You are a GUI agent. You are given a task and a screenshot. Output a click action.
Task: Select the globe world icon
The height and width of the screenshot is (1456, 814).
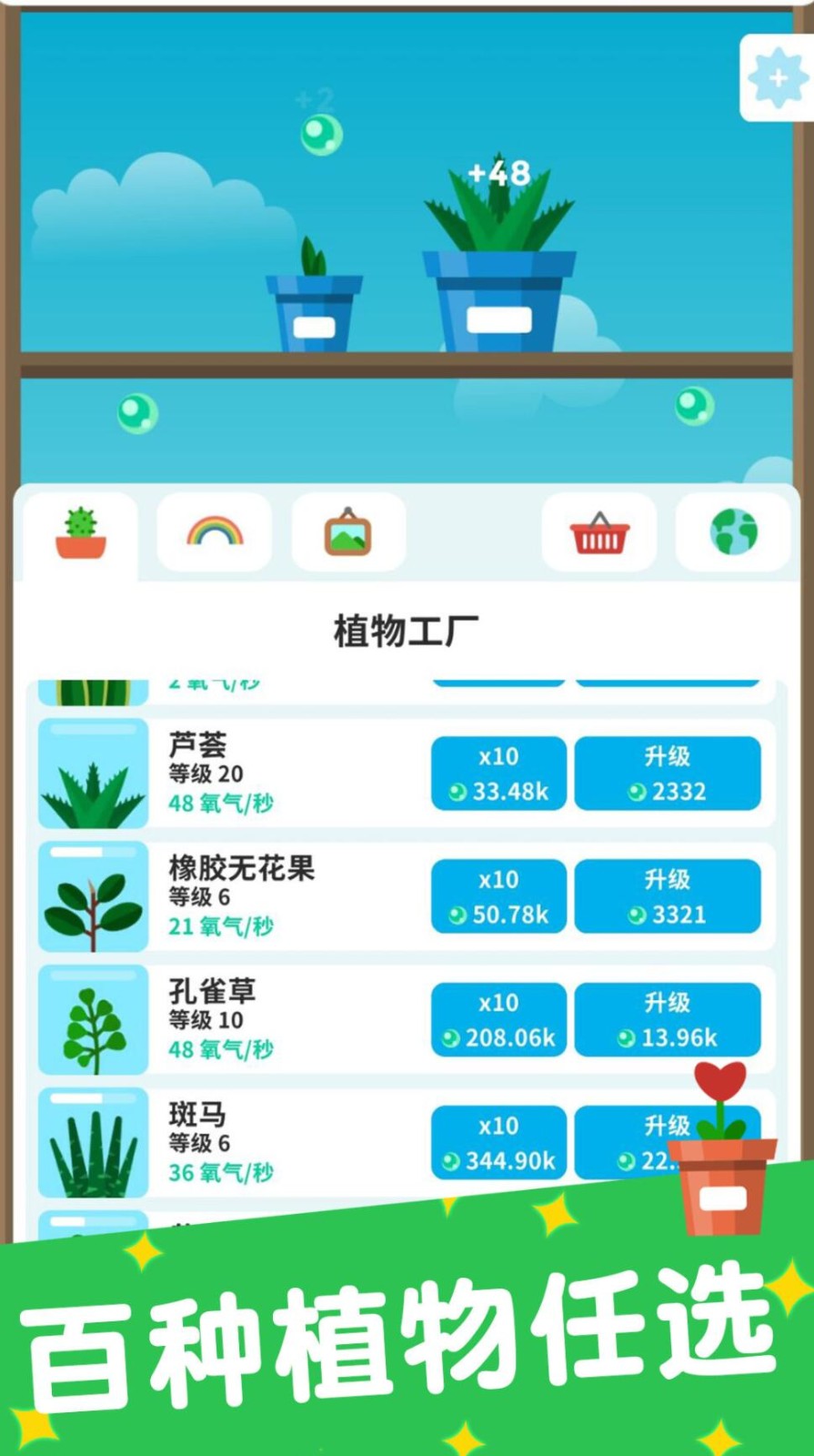tap(733, 532)
